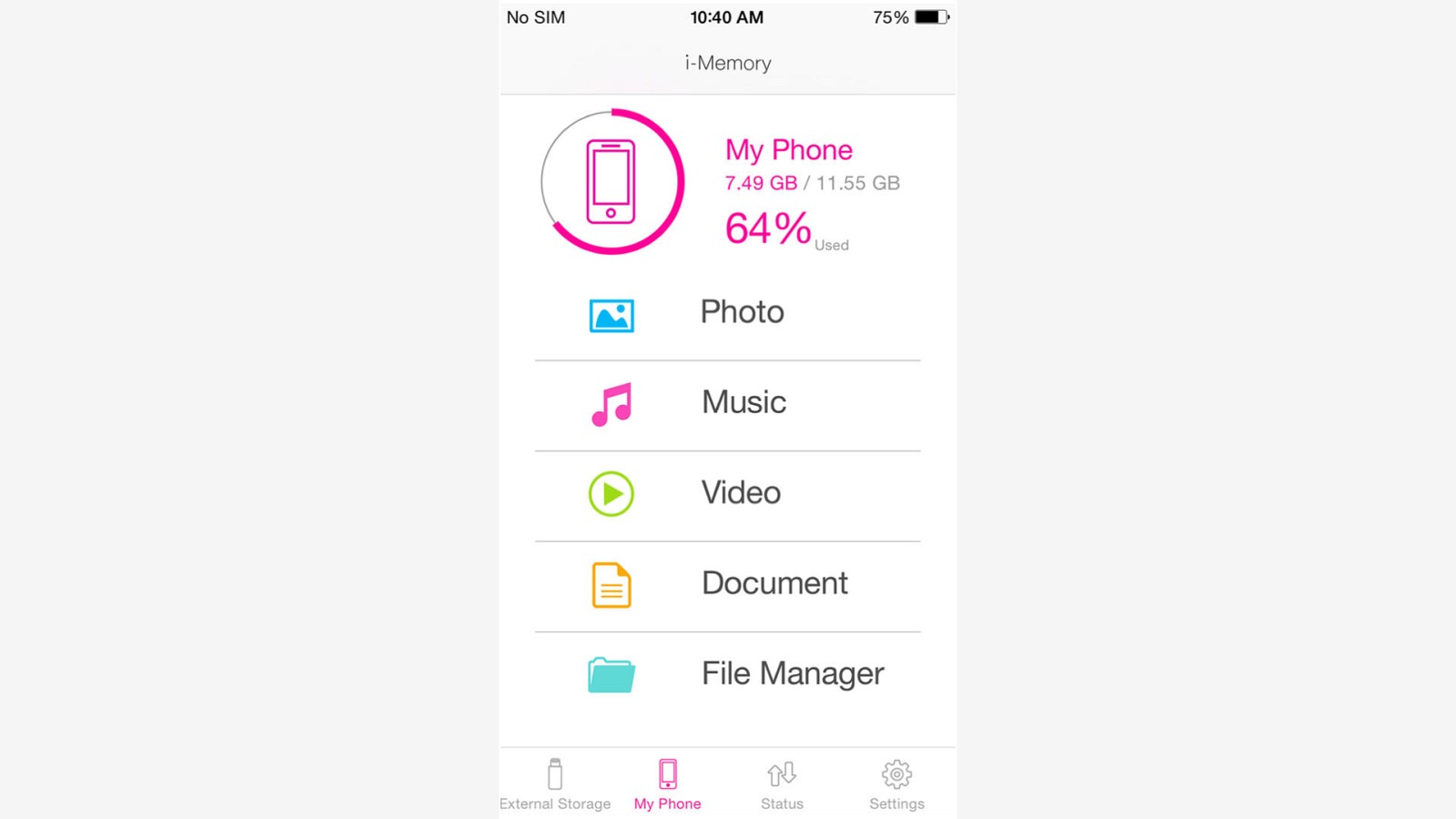The image size is (1456, 819).
Task: Go to the Status tab
Action: (x=782, y=784)
